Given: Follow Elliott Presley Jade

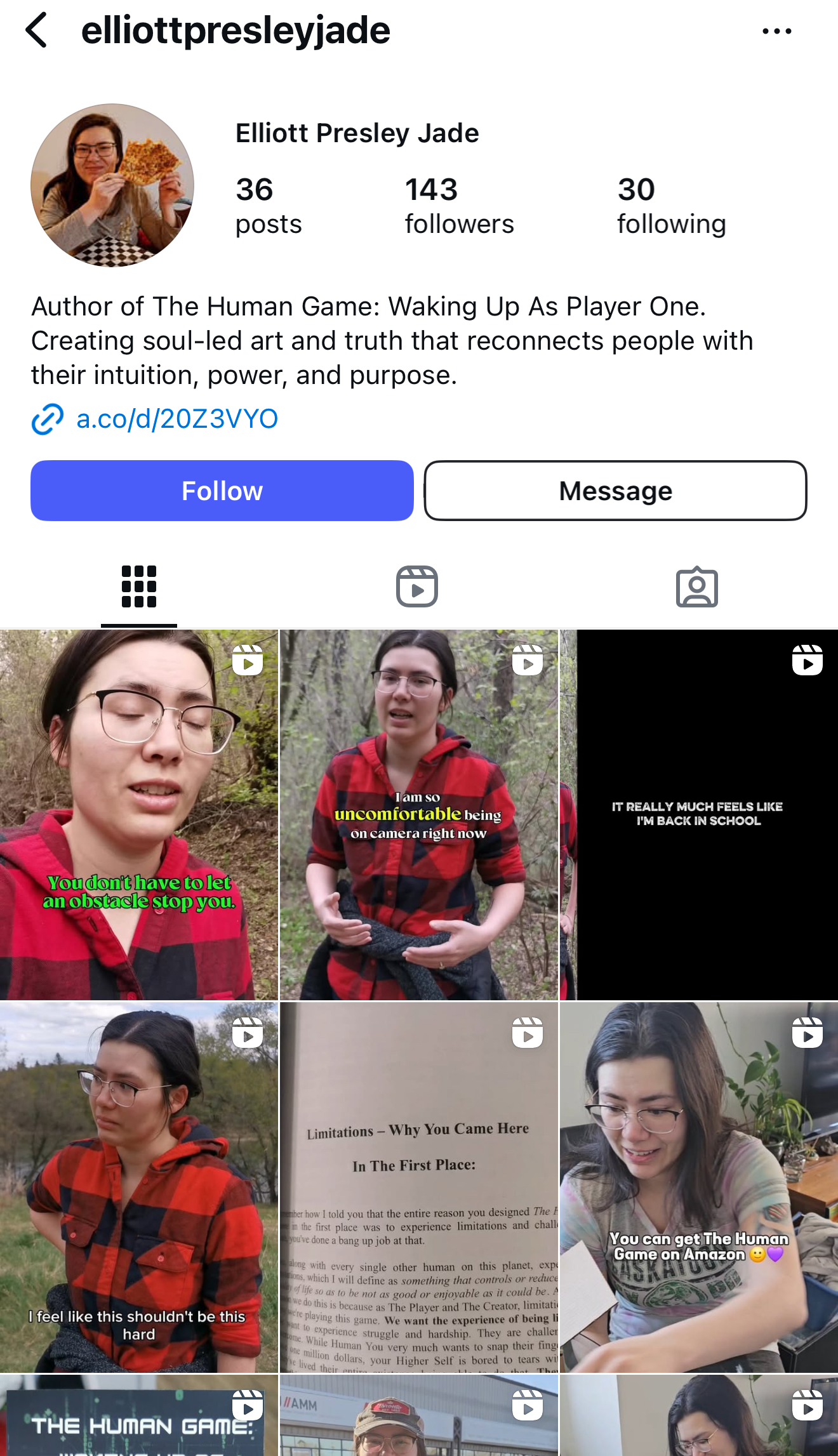Looking at the screenshot, I should pyautogui.click(x=222, y=491).
